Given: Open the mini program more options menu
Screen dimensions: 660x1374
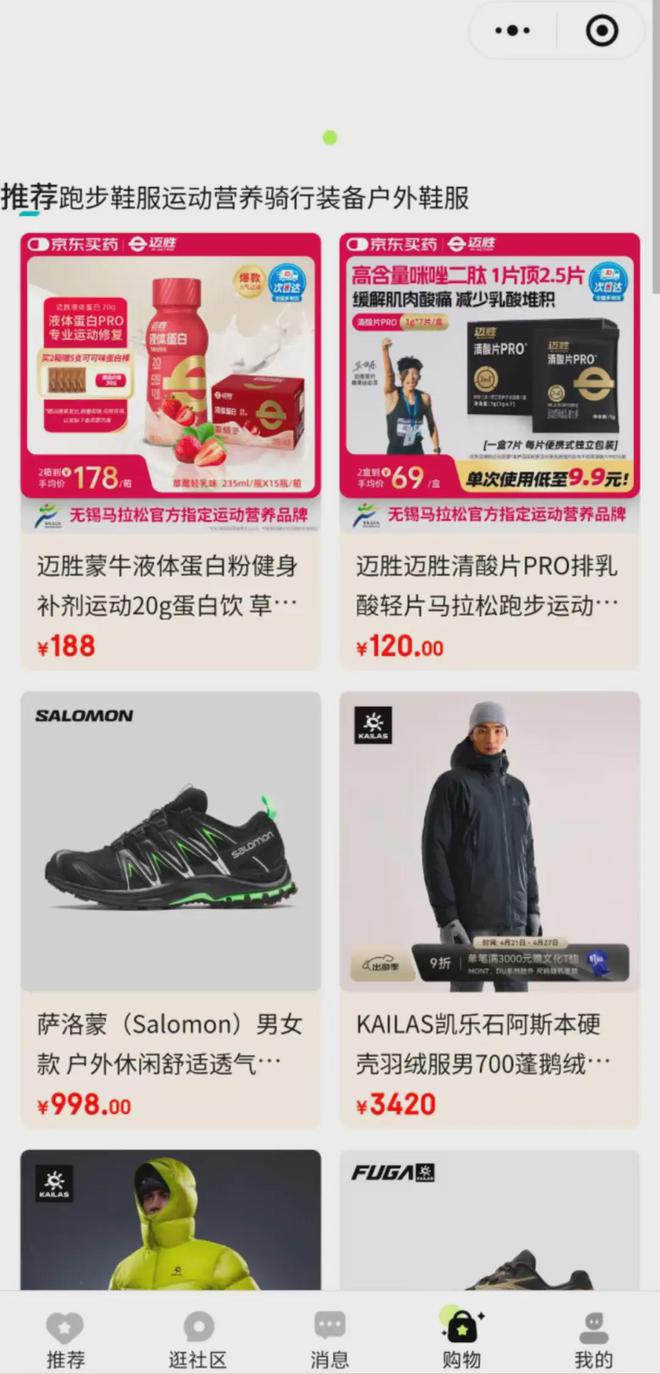Looking at the screenshot, I should (x=513, y=31).
